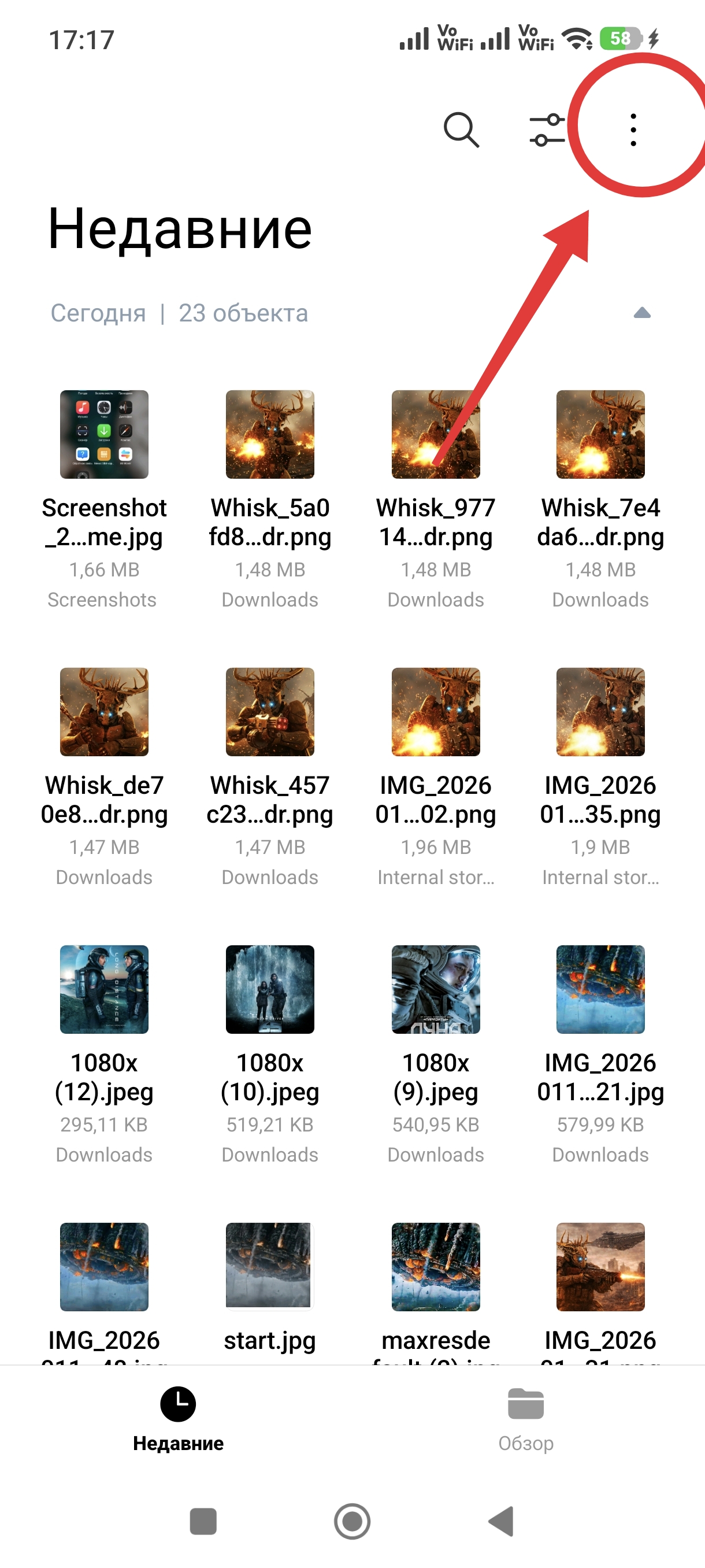Open Whisk_97714…dr.png image
The height and width of the screenshot is (1568, 705).
pos(436,435)
